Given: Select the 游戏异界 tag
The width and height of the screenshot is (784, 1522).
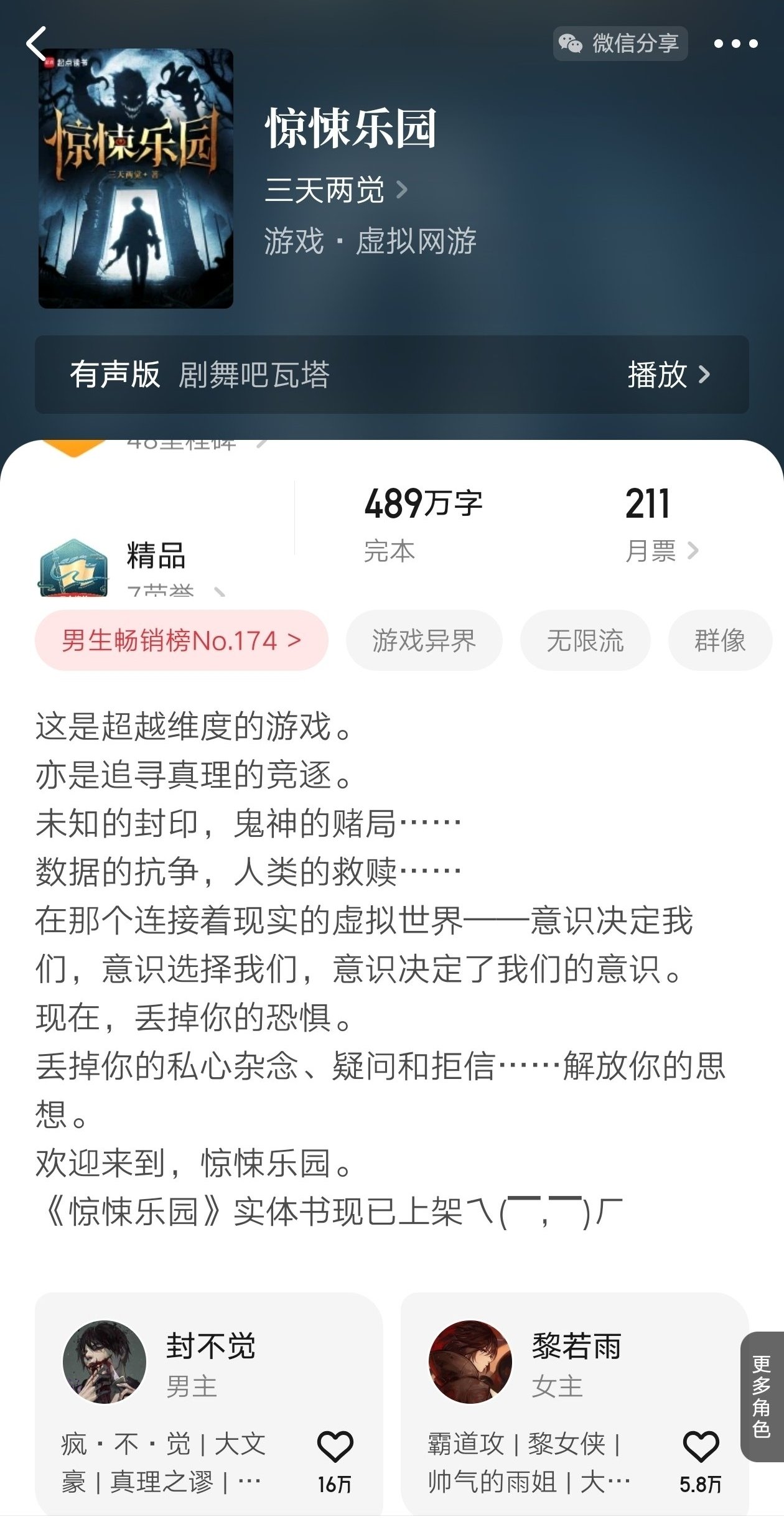Looking at the screenshot, I should click(424, 640).
